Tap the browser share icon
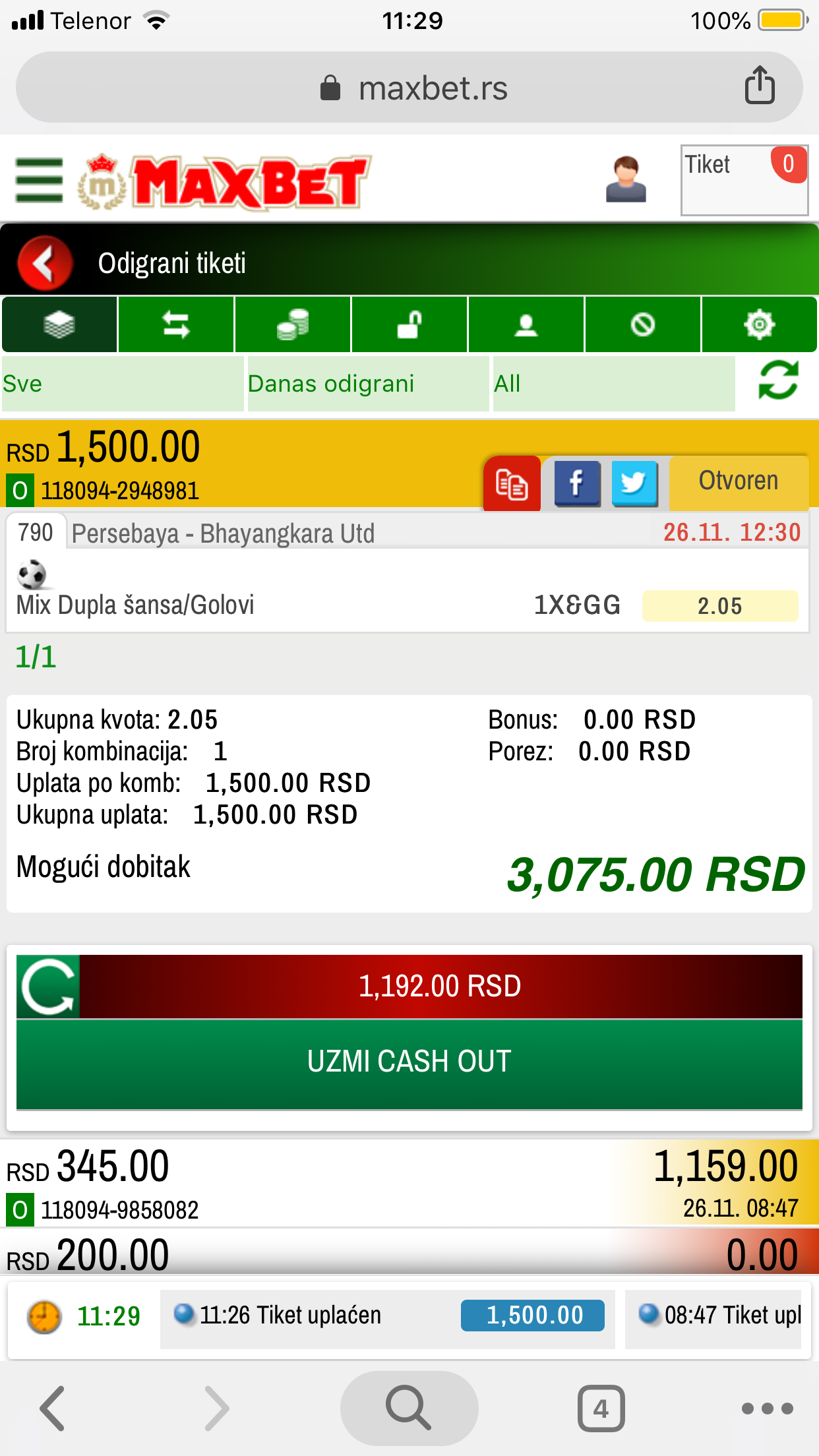Screen dimensions: 819x1456 [760, 86]
